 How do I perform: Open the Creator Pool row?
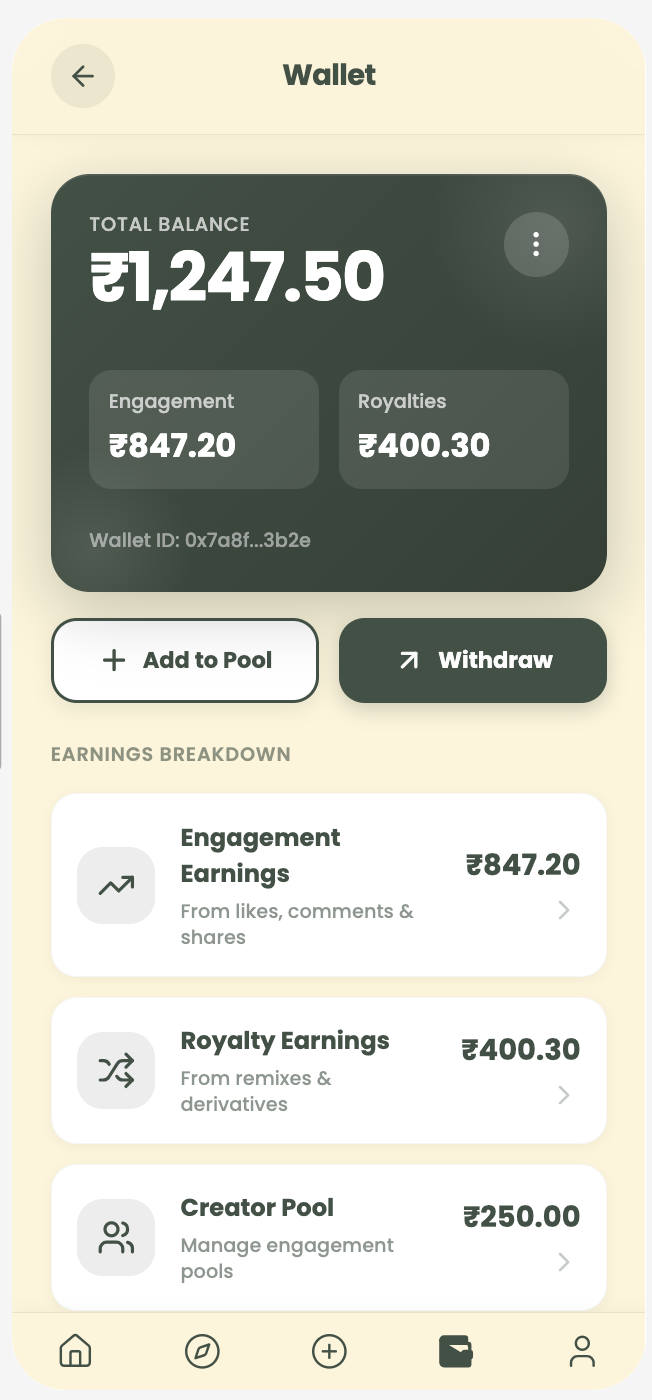(329, 1238)
